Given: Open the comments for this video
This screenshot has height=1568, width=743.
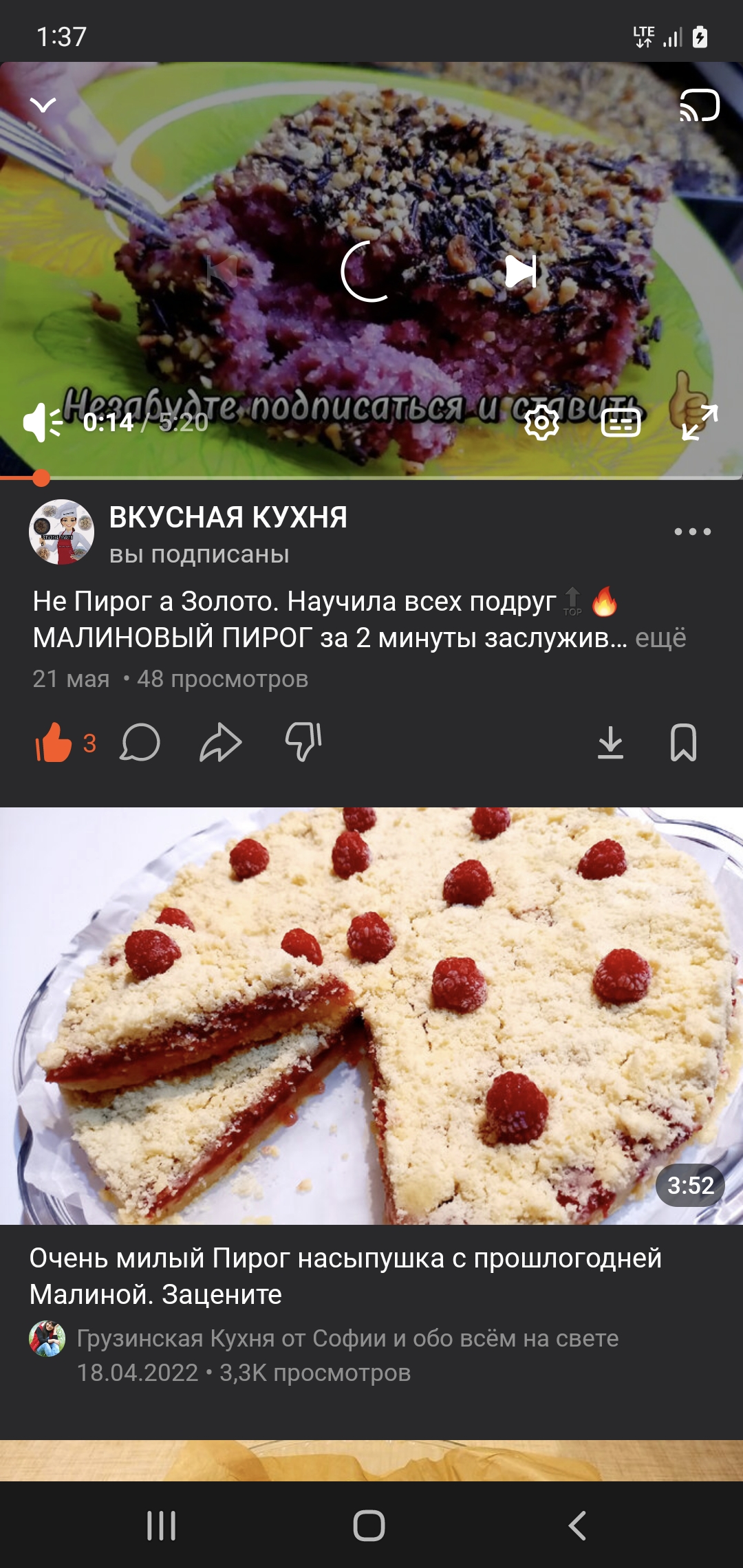Looking at the screenshot, I should pos(140,743).
